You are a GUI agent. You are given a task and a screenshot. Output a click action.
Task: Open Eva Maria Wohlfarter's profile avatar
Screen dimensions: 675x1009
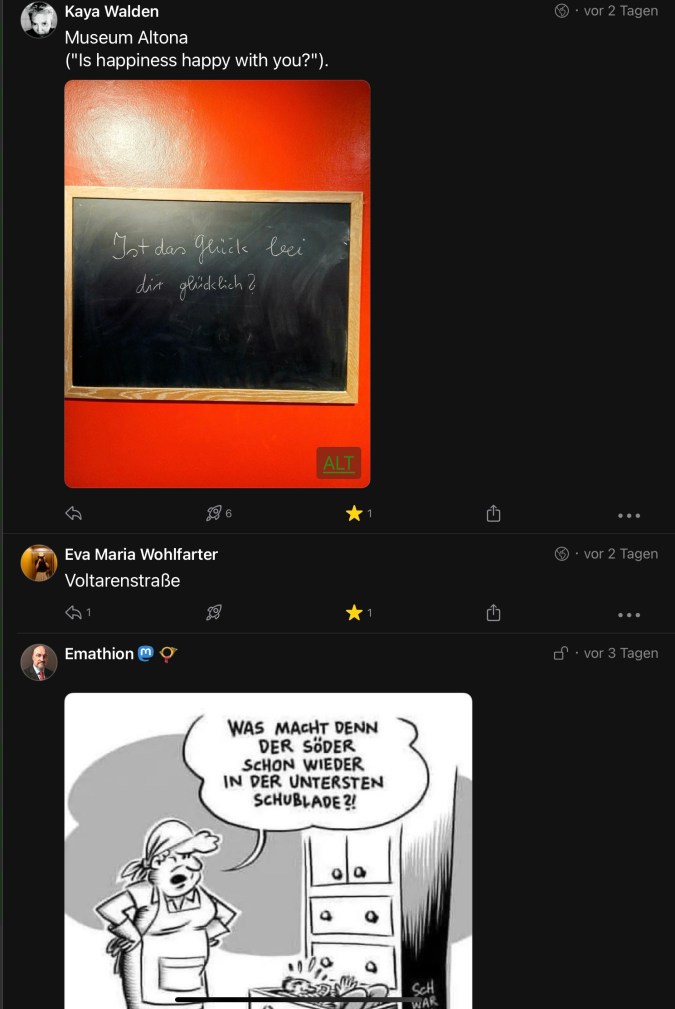39,563
